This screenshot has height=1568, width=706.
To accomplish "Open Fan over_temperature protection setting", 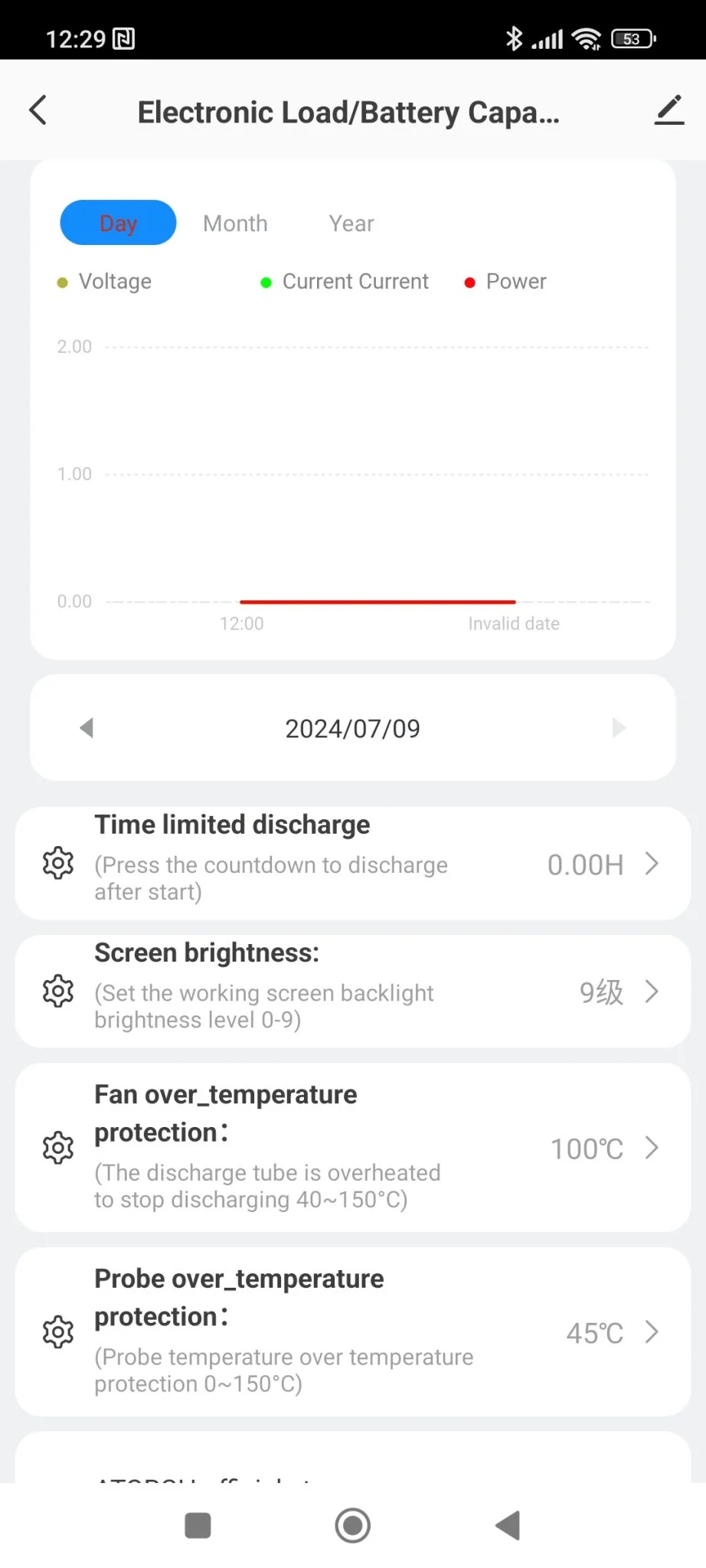I will [x=352, y=1147].
